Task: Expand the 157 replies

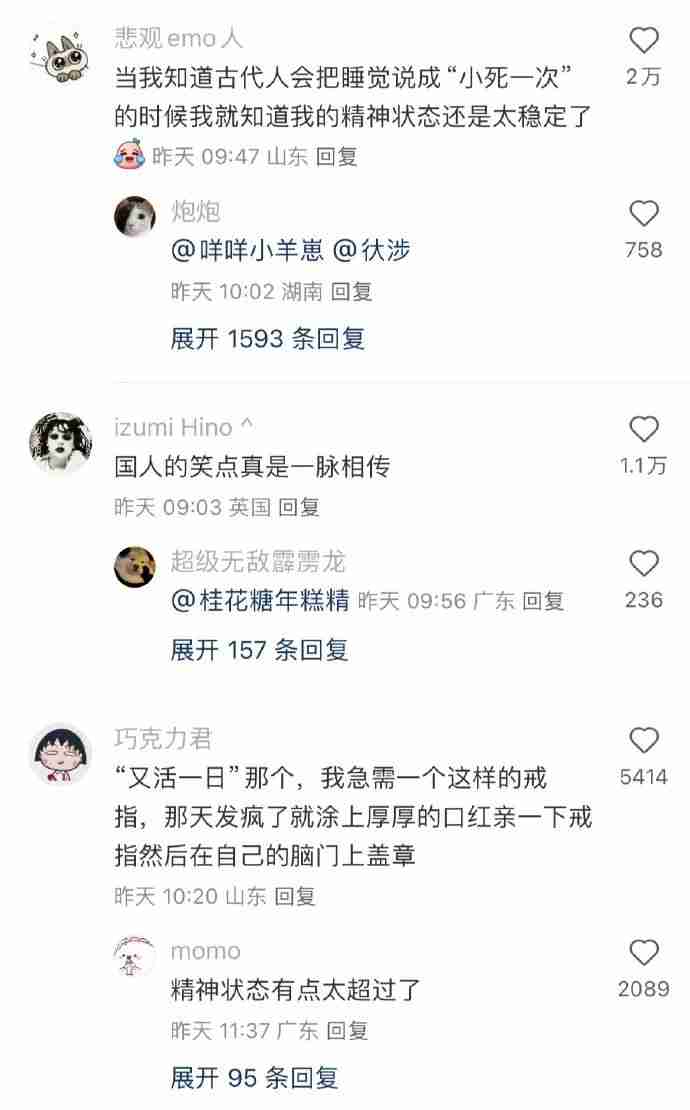Action: (x=259, y=650)
